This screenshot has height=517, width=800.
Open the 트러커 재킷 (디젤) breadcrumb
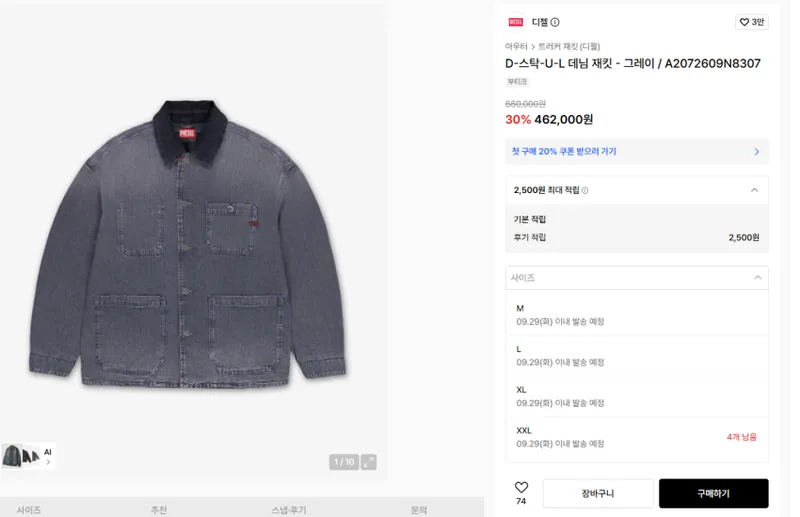(569, 46)
